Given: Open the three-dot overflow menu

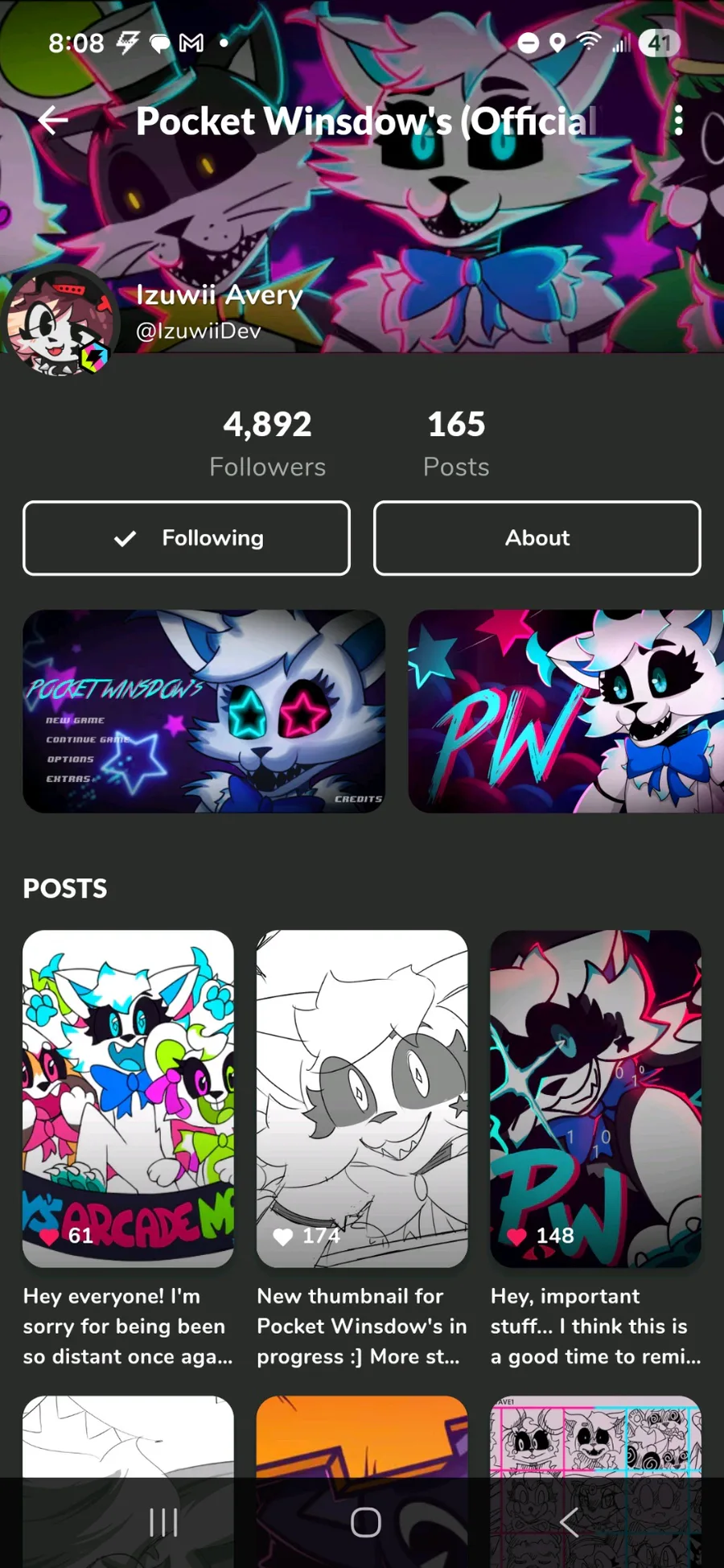Looking at the screenshot, I should 678,121.
